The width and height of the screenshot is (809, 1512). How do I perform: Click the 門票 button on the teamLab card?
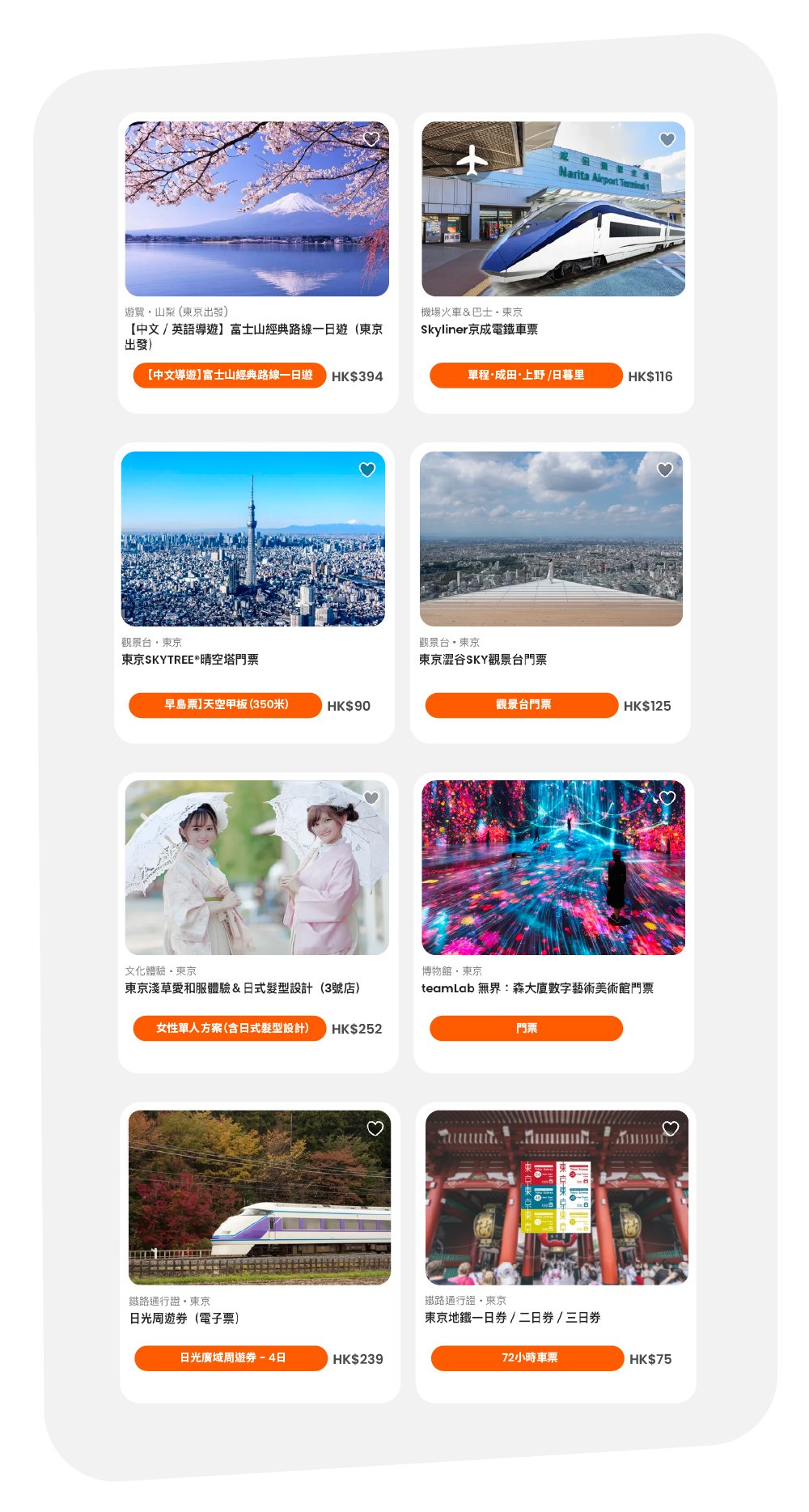526,1029
